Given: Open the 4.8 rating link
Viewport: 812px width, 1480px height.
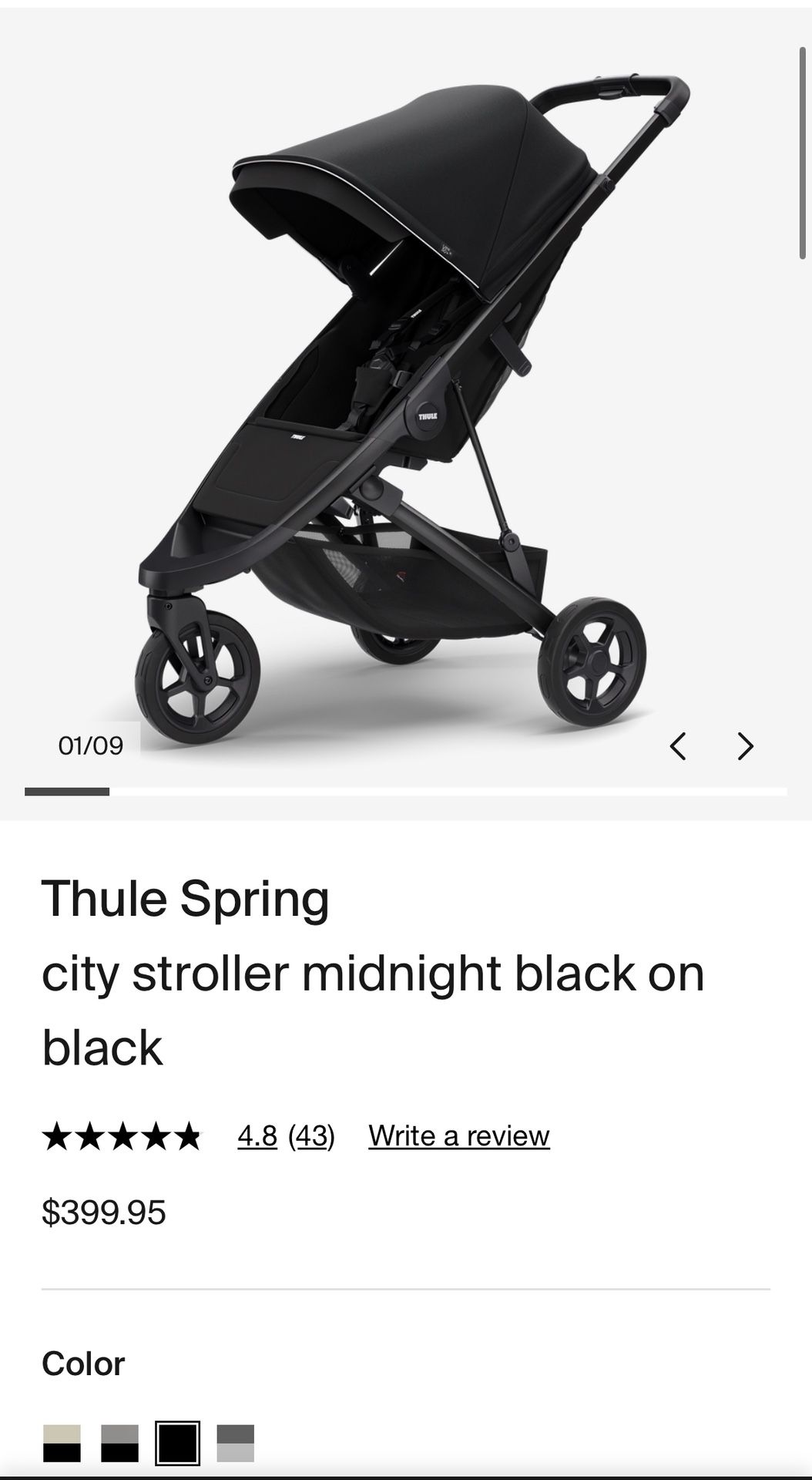Looking at the screenshot, I should pyautogui.click(x=257, y=1135).
